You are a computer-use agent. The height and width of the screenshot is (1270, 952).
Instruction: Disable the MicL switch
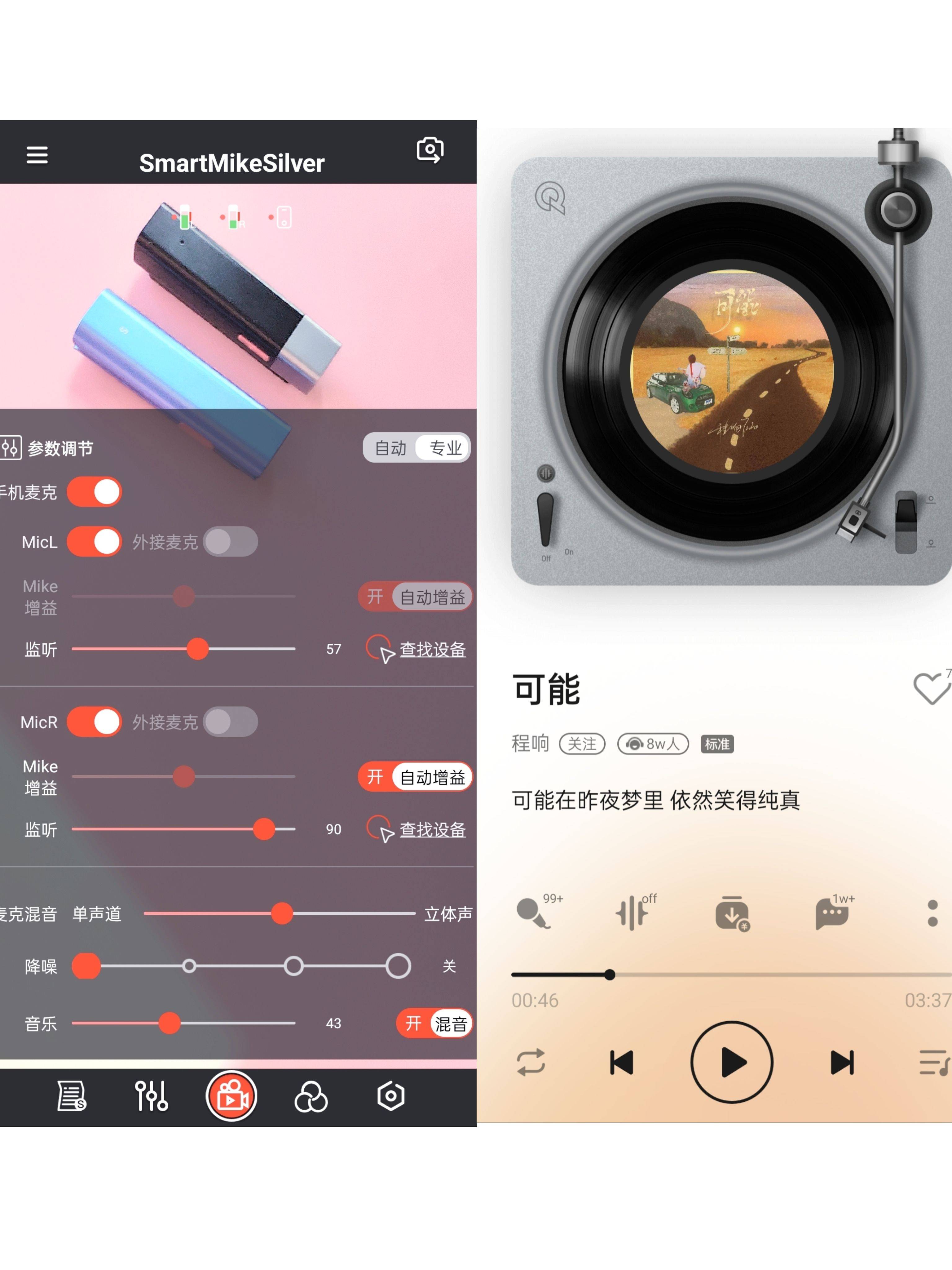point(95,542)
